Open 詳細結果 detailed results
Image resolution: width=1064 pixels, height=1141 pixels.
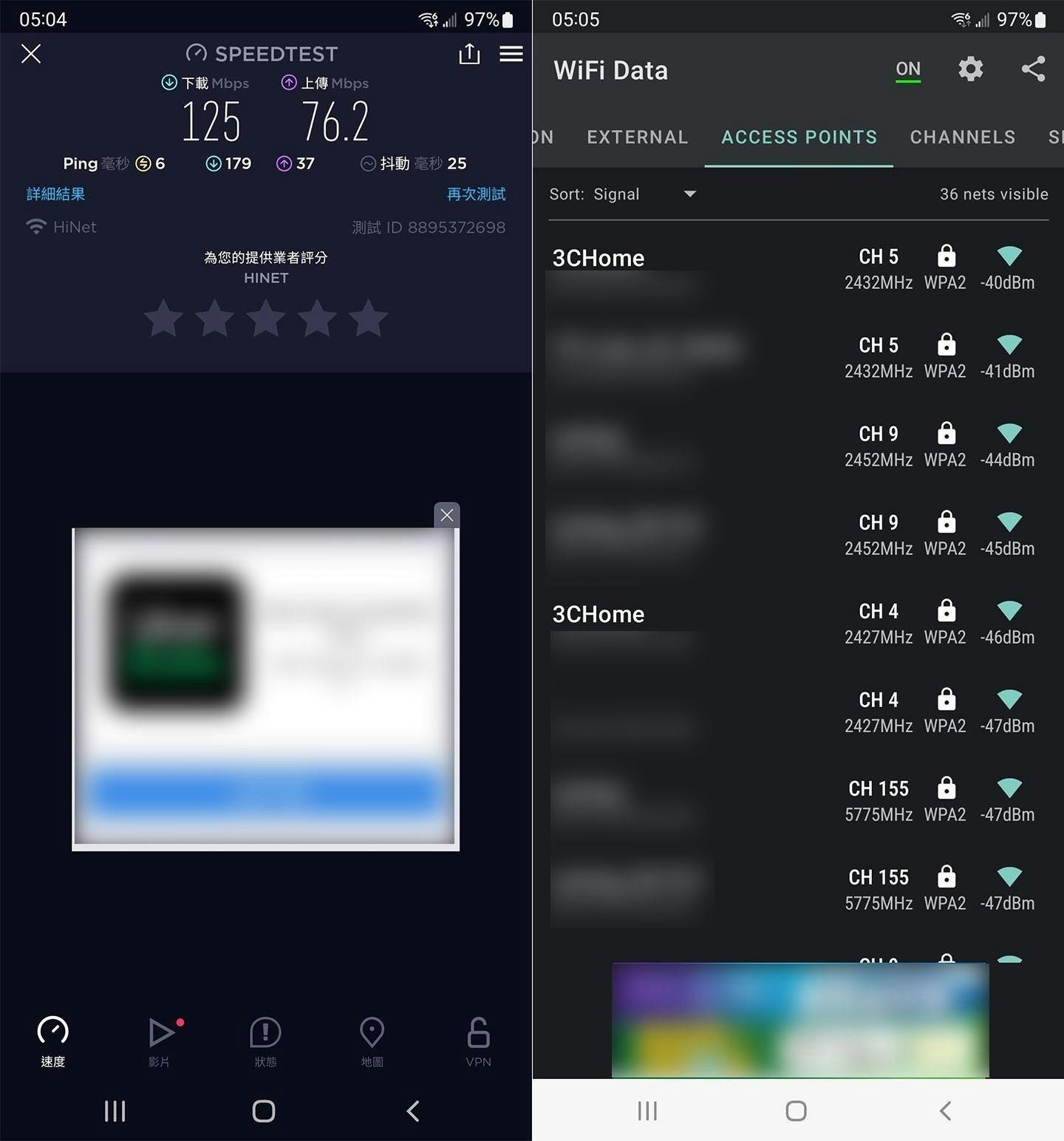point(55,194)
